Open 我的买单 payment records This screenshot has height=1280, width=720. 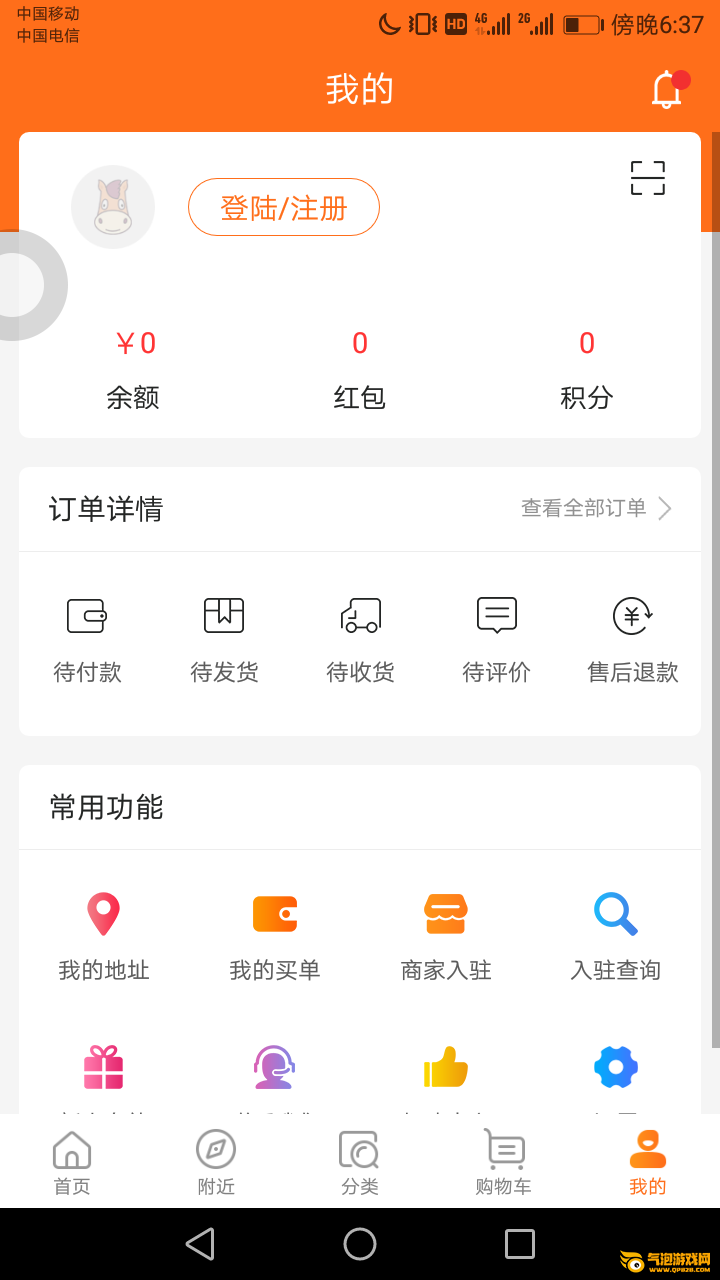coord(275,936)
